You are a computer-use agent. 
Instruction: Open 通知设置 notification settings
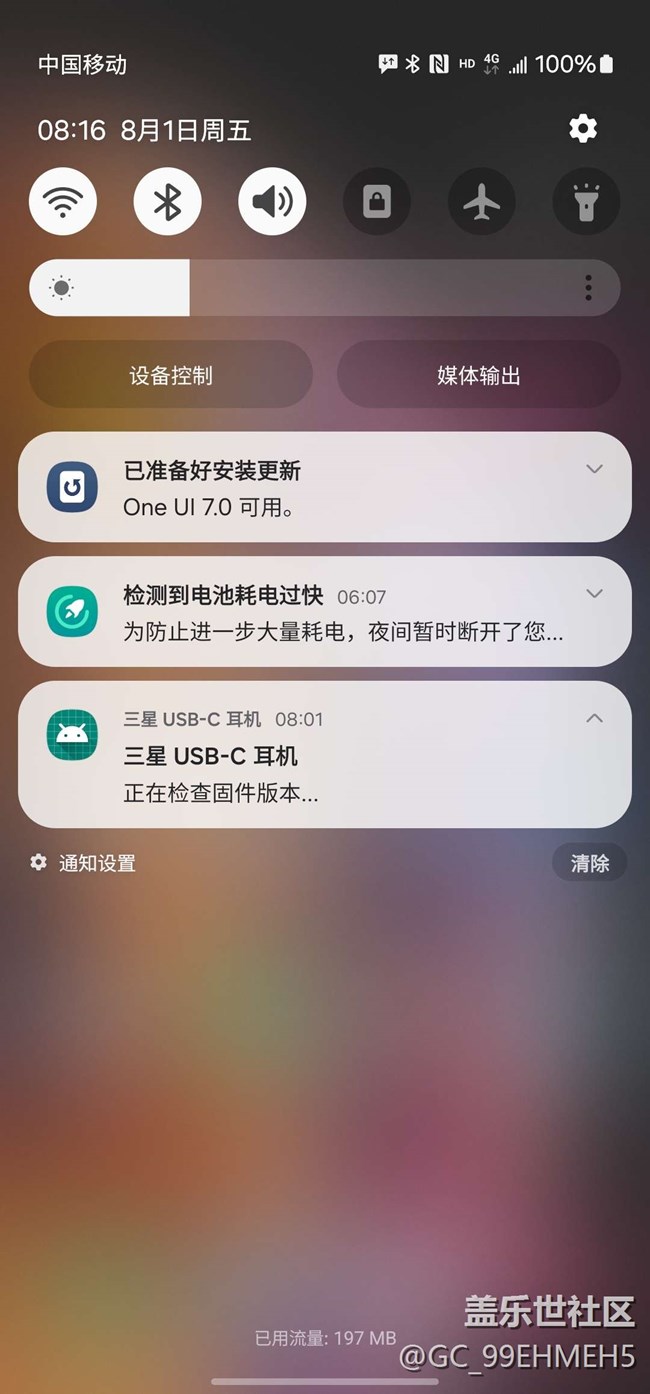tap(83, 863)
